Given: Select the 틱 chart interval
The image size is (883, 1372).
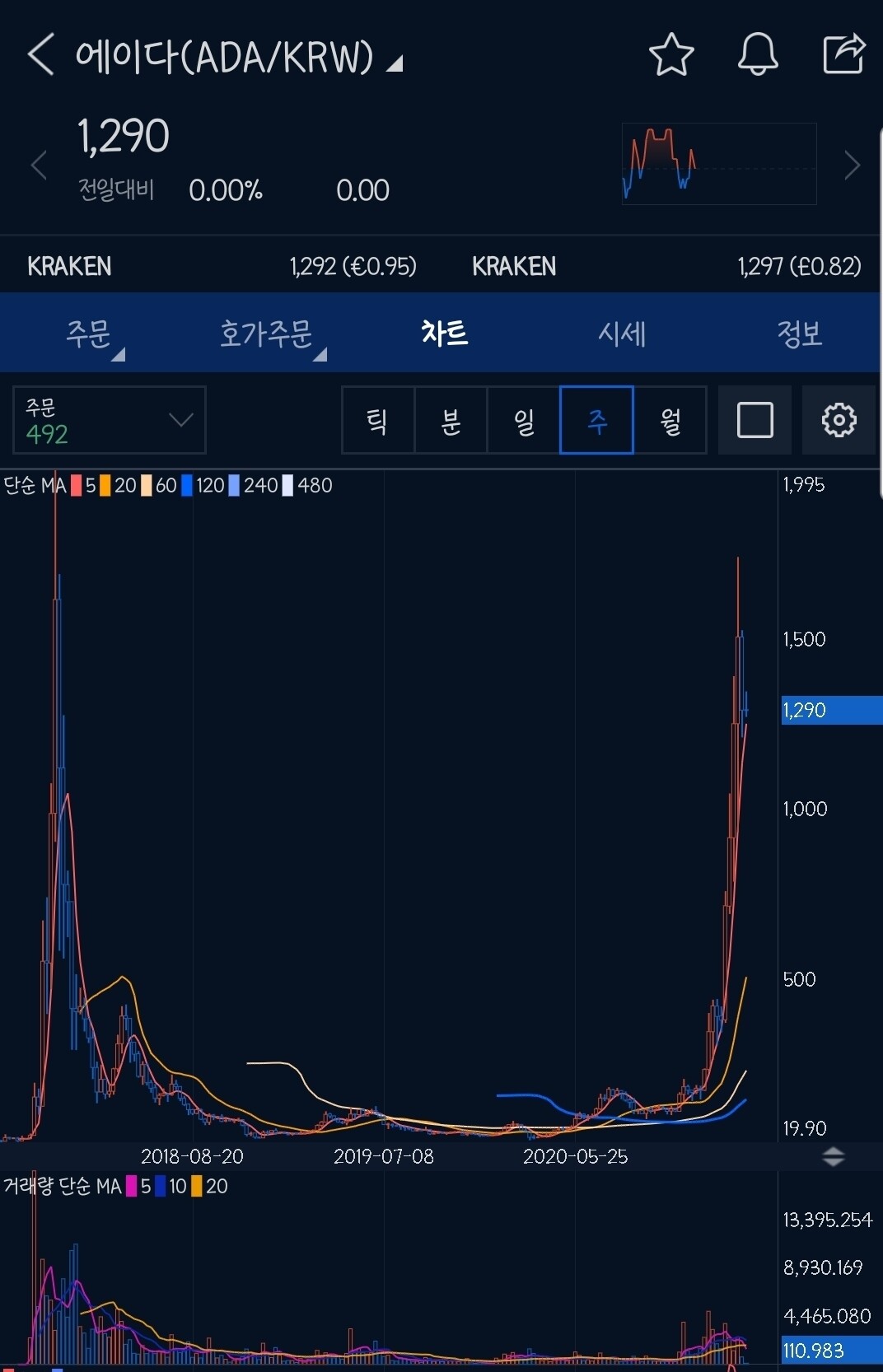Looking at the screenshot, I should 378,421.
